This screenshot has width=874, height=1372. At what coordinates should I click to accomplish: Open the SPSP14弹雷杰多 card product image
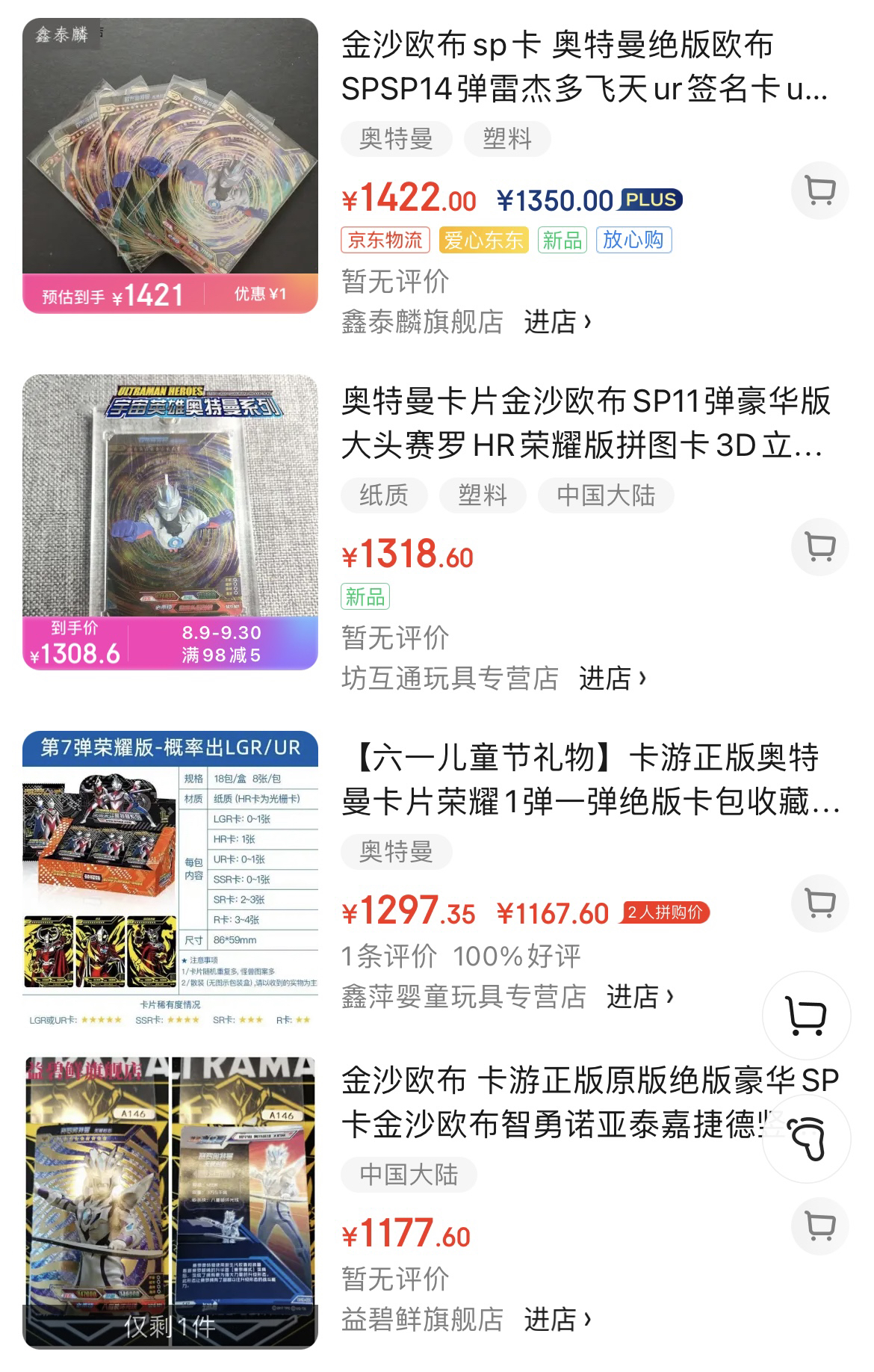click(170, 165)
